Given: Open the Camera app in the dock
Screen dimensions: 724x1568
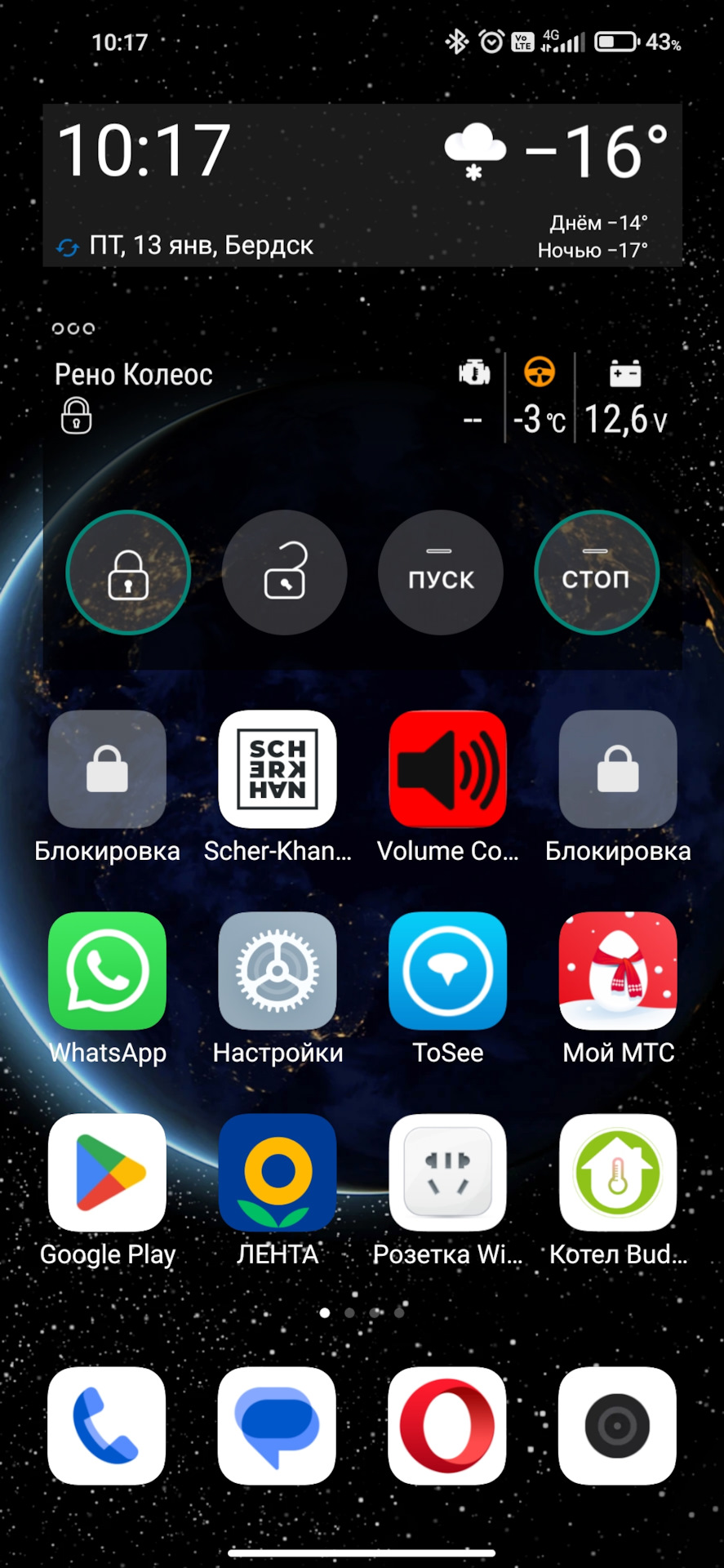Looking at the screenshot, I should [x=618, y=1426].
